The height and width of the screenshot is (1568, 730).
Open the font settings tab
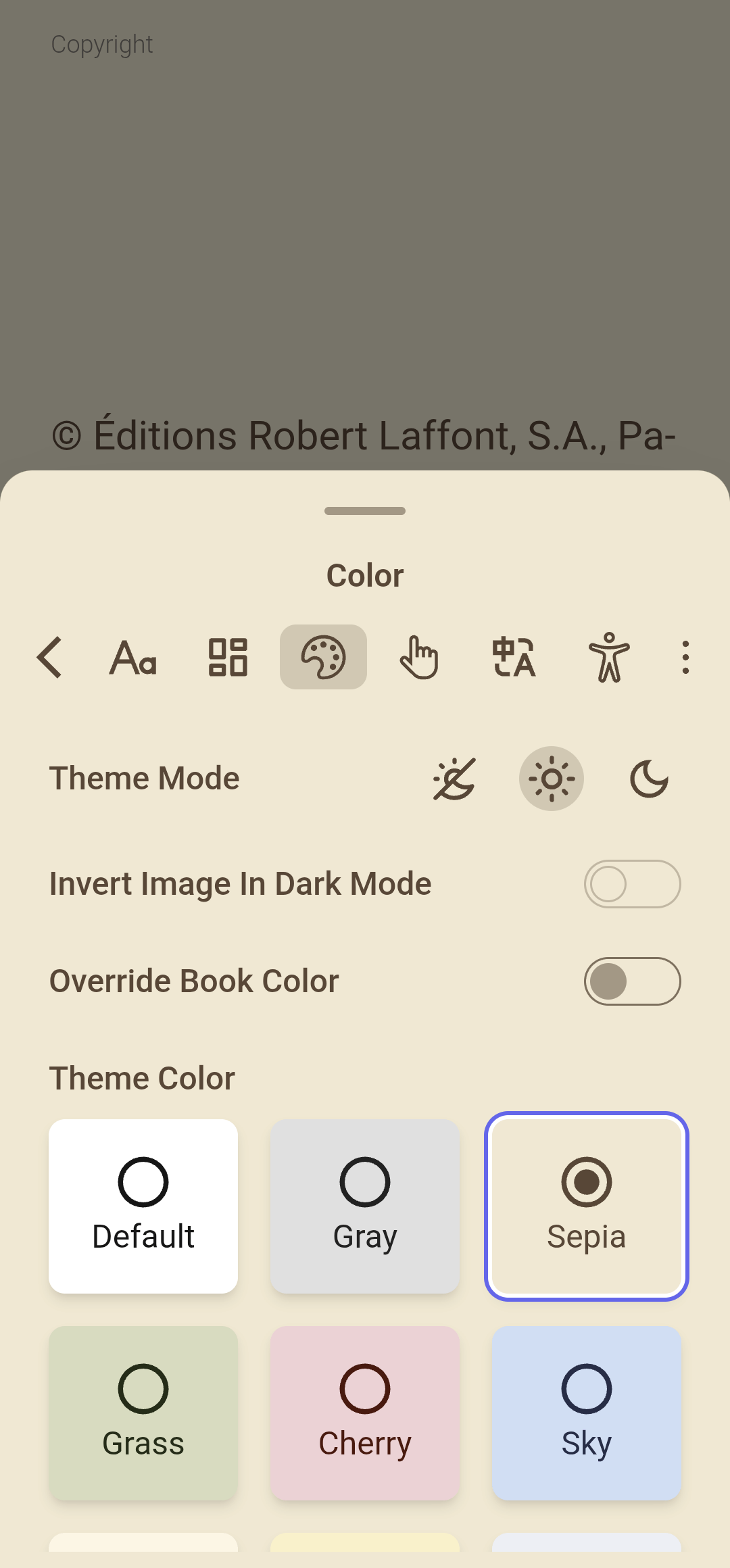tap(133, 657)
